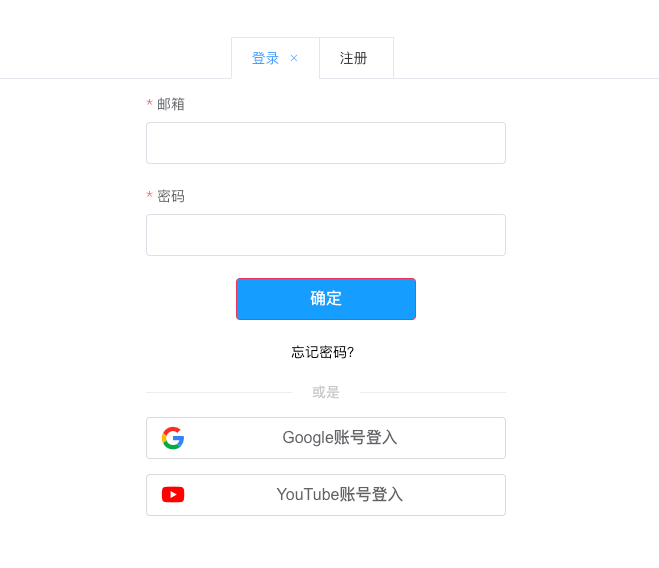Sign in with Google账号登入

tap(325, 438)
